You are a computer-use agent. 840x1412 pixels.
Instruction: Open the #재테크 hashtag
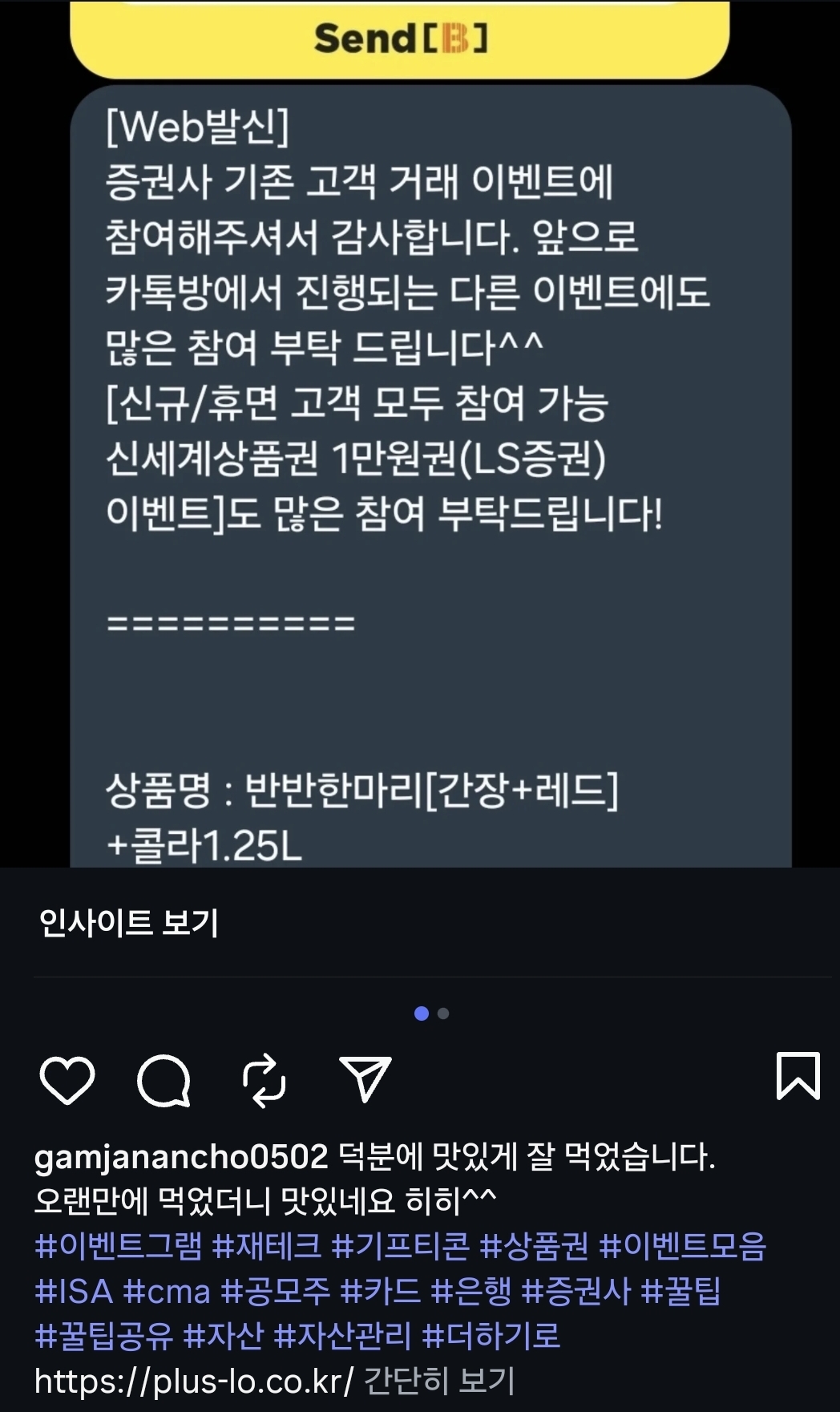coord(266,1247)
